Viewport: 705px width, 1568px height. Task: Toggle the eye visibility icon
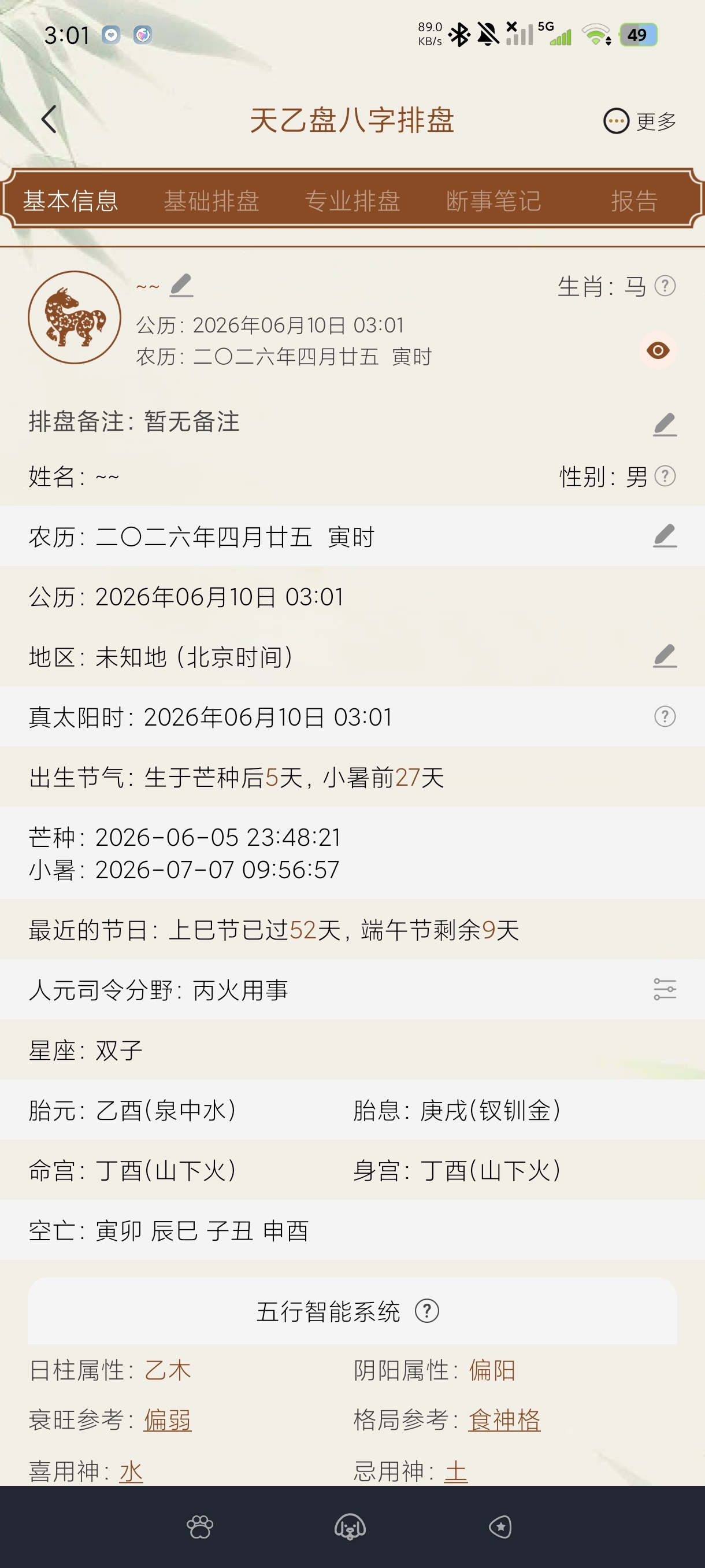pyautogui.click(x=658, y=350)
